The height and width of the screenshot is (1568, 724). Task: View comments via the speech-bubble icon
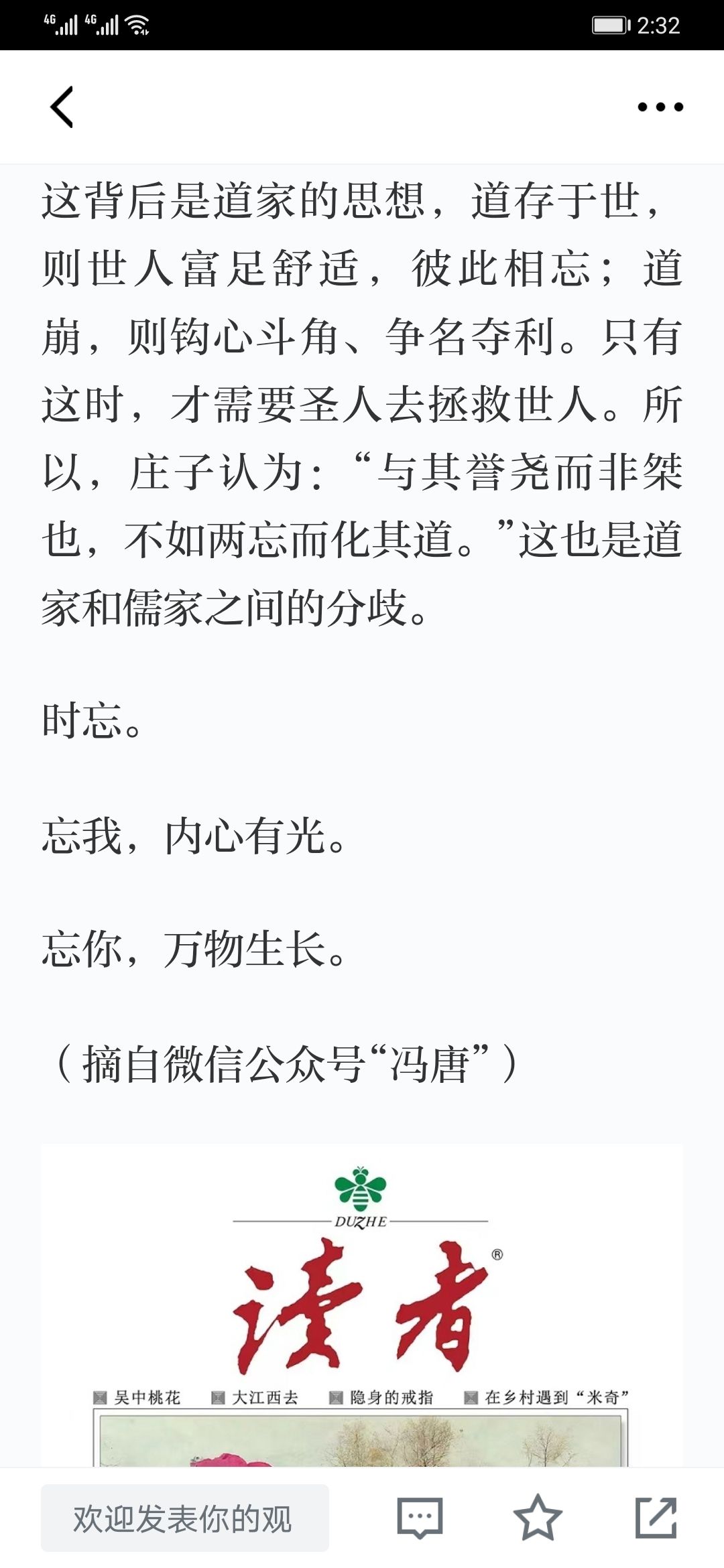[420, 1518]
